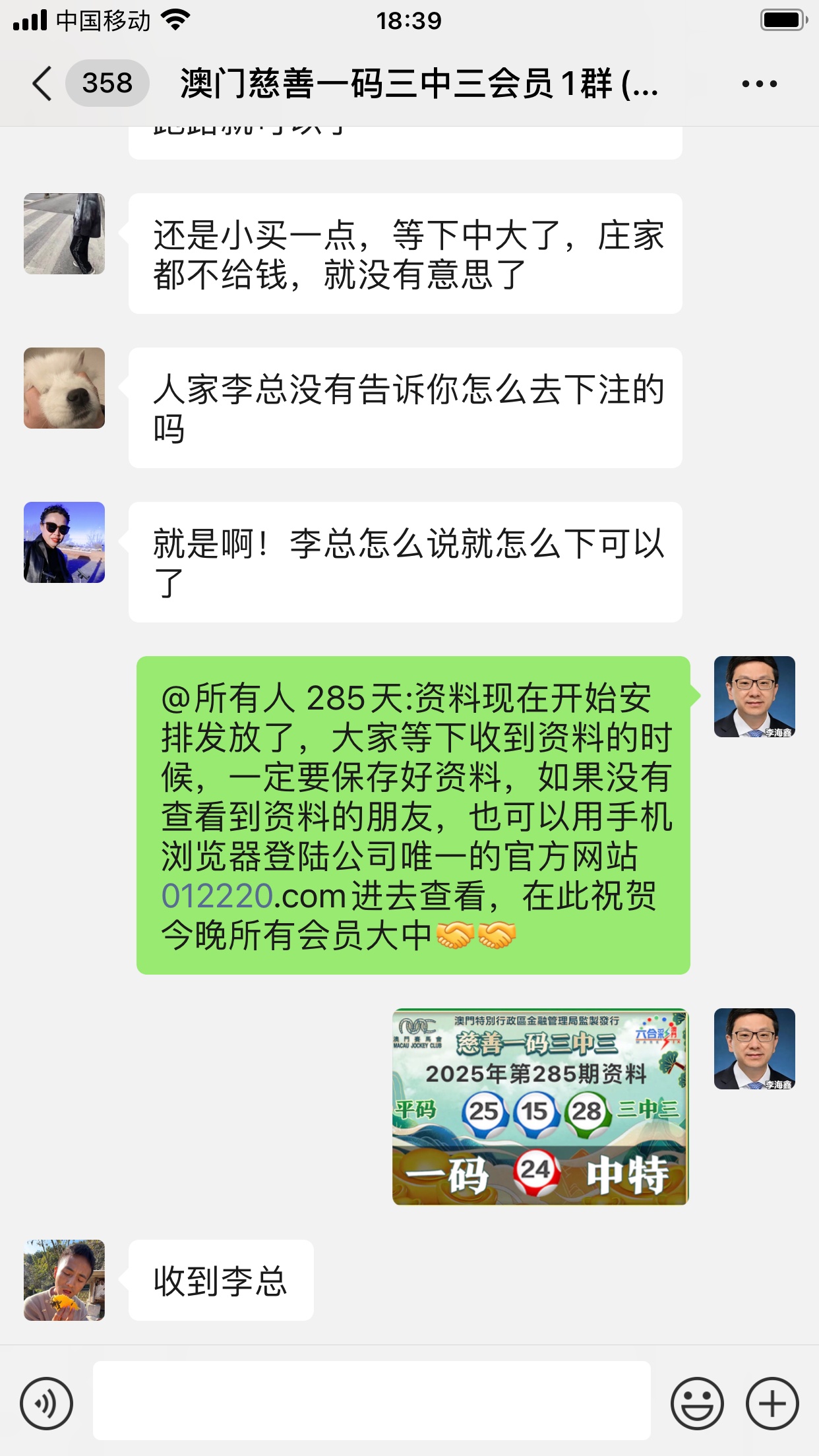Image resolution: width=819 pixels, height=1456 pixels.
Task: Switch to voice message input
Action: tap(46, 1403)
